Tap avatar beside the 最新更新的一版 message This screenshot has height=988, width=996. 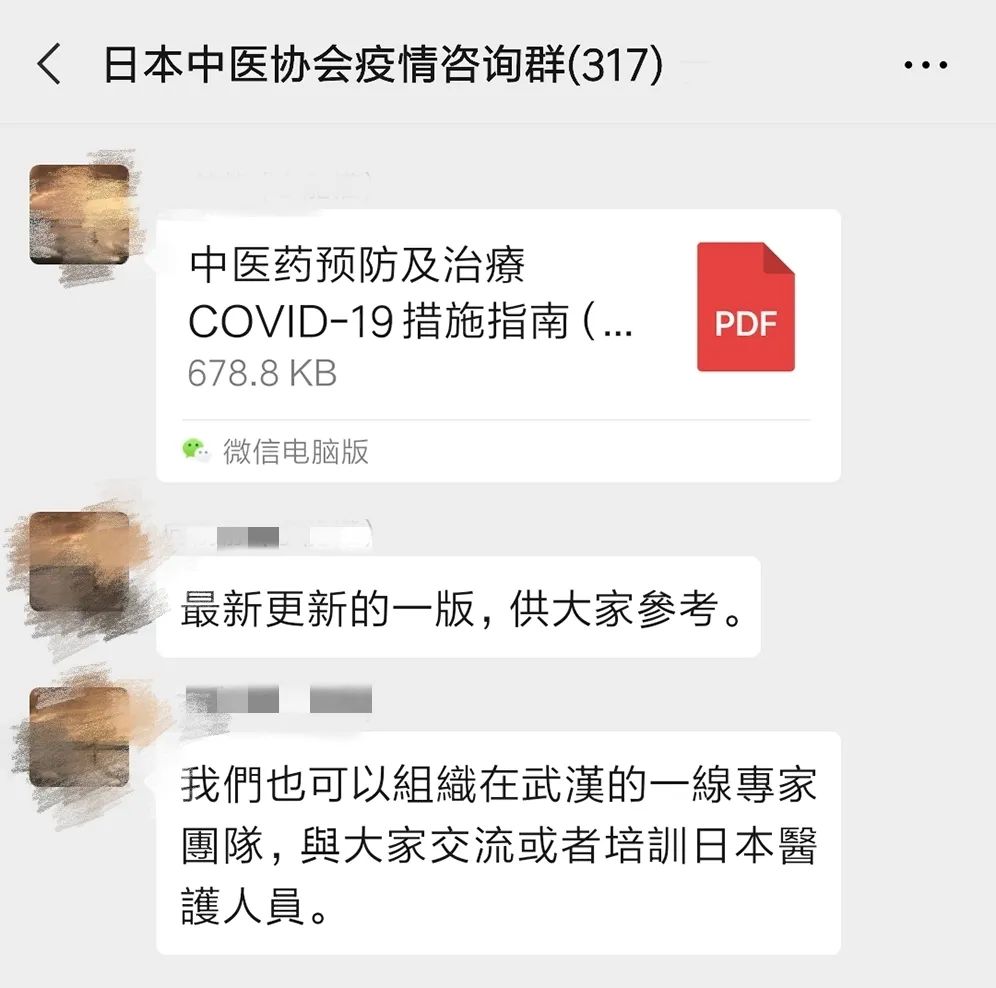pyautogui.click(x=80, y=561)
